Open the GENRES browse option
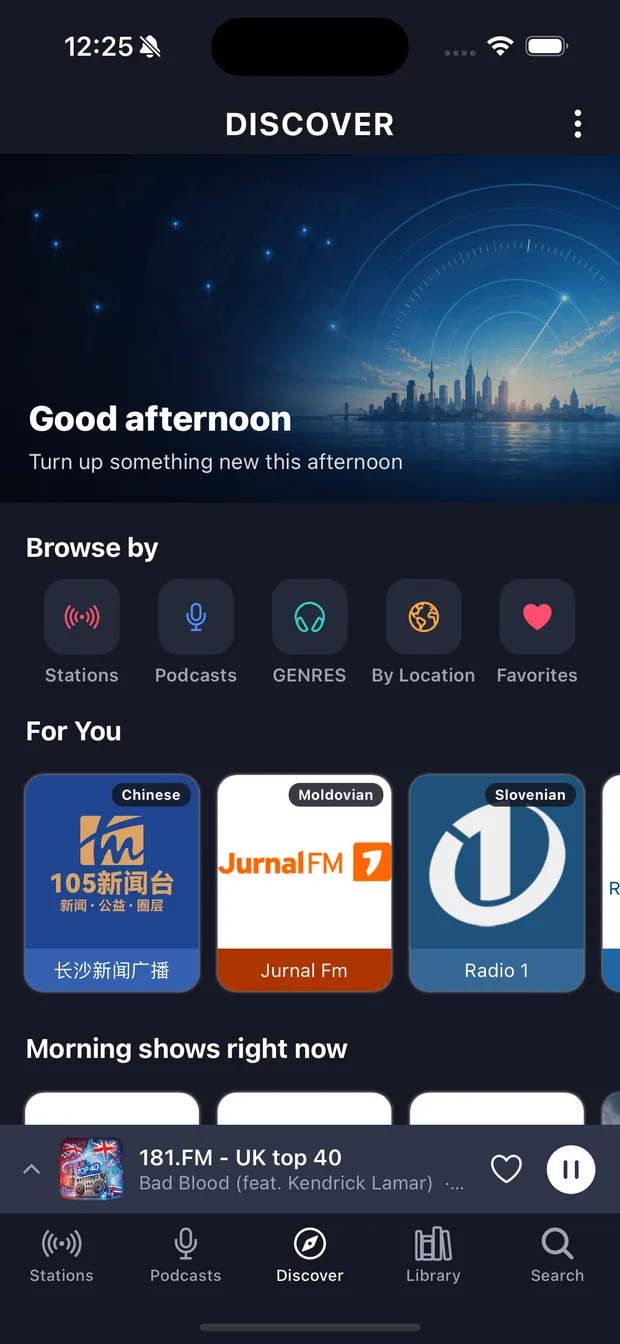Screen dimensions: 620x1344 click(x=310, y=633)
